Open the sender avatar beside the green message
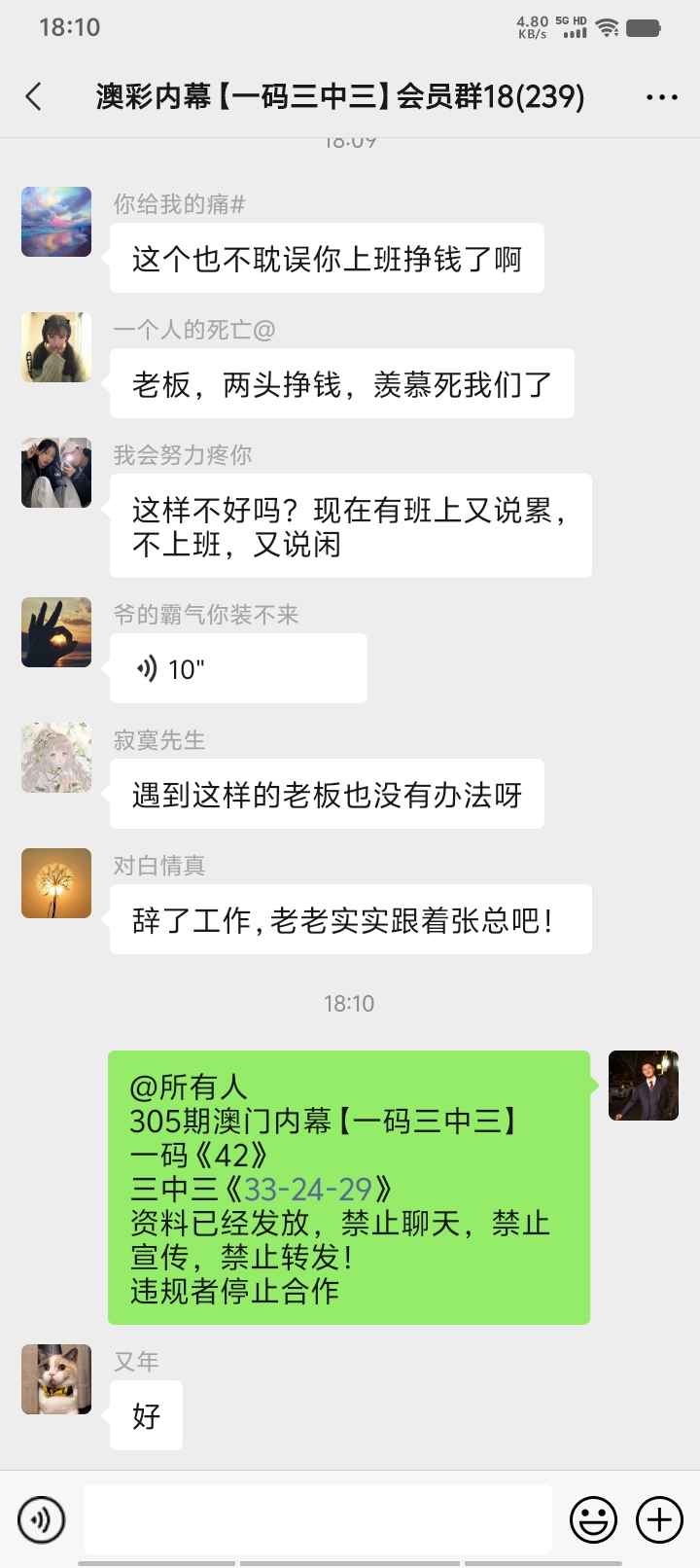700x1568 pixels. pyautogui.click(x=644, y=1086)
